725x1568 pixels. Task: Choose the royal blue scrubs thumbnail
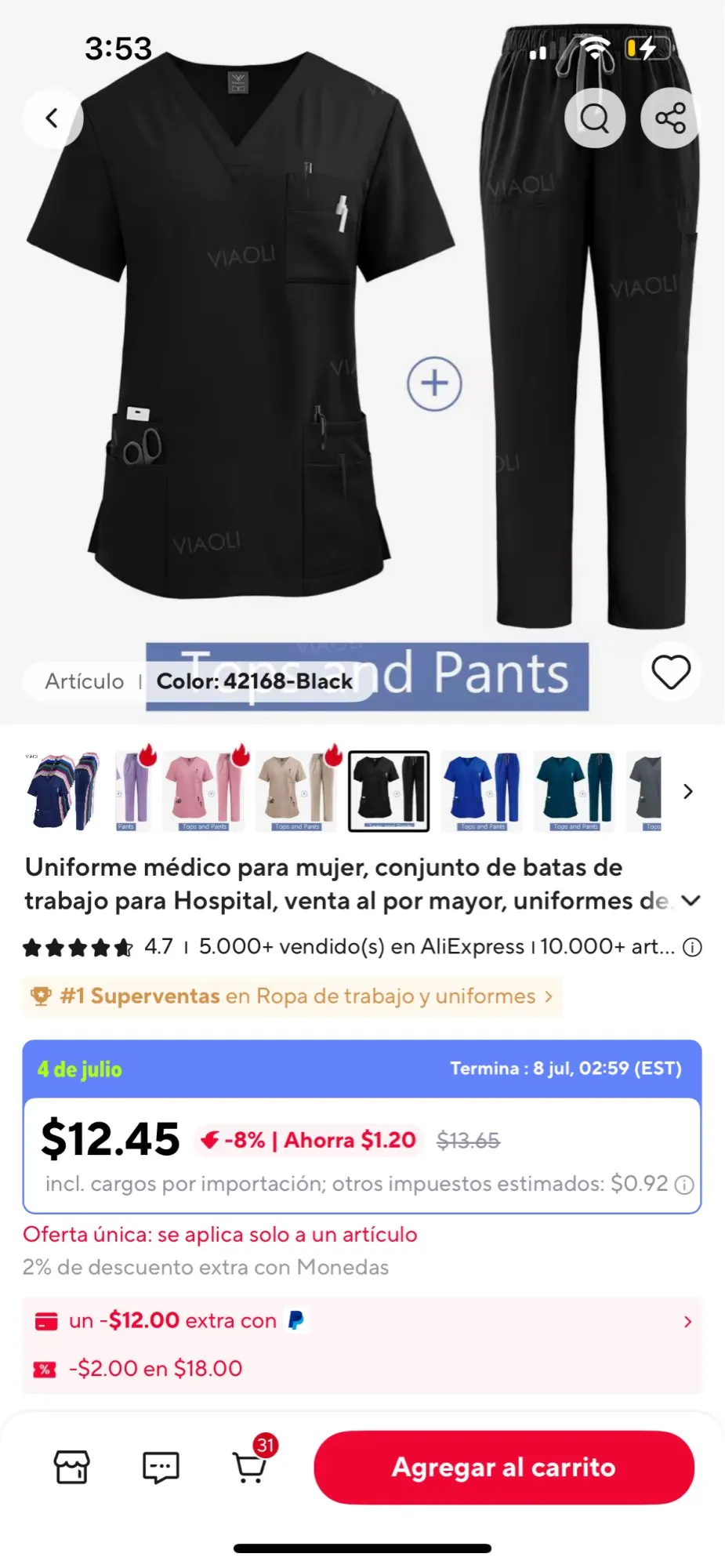pos(482,791)
